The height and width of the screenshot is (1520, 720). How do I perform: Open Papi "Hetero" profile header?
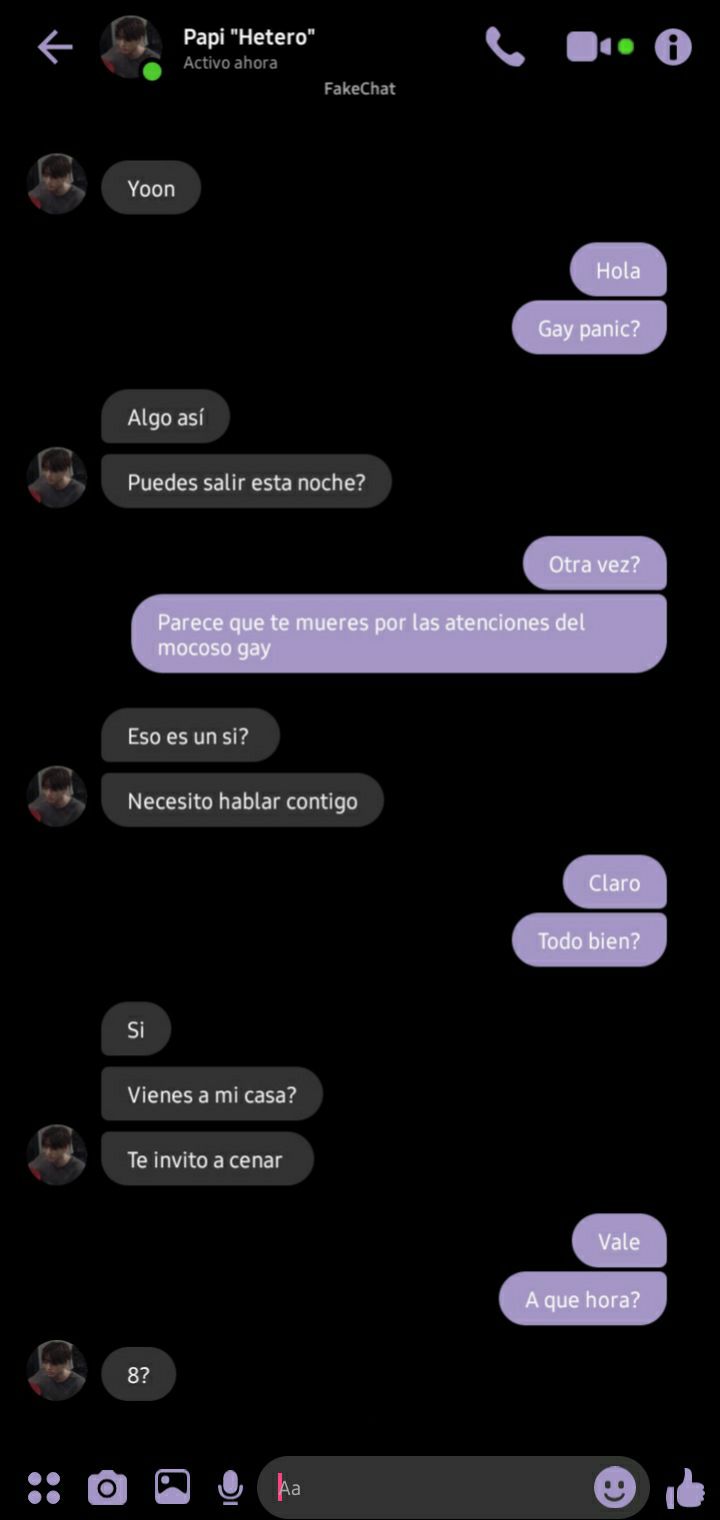(248, 47)
